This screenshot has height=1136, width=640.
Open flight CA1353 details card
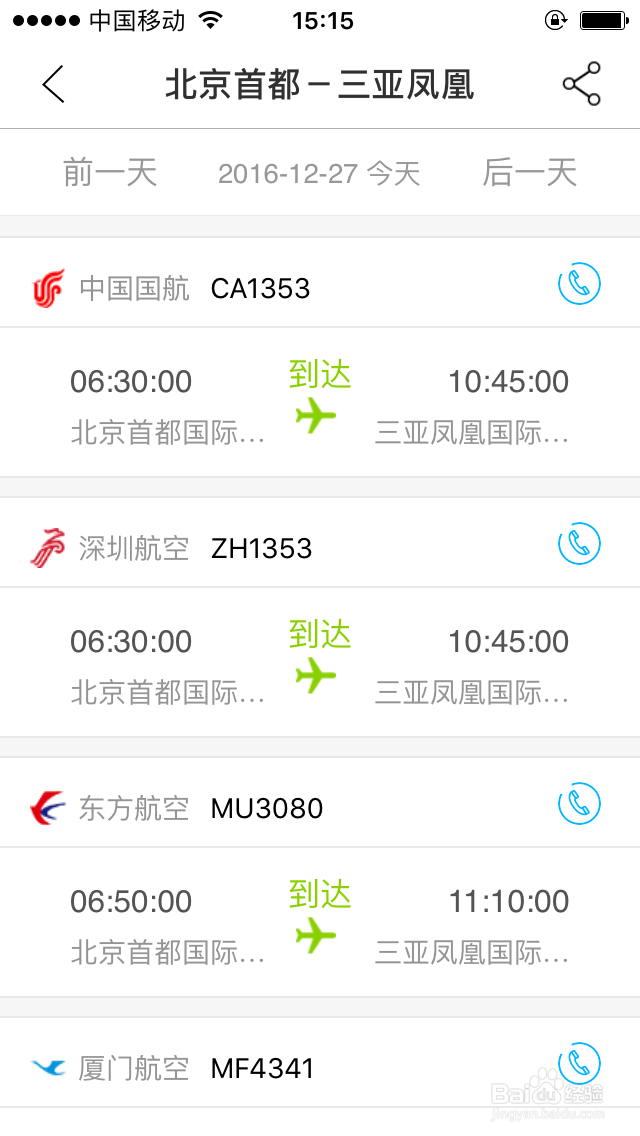(320, 402)
